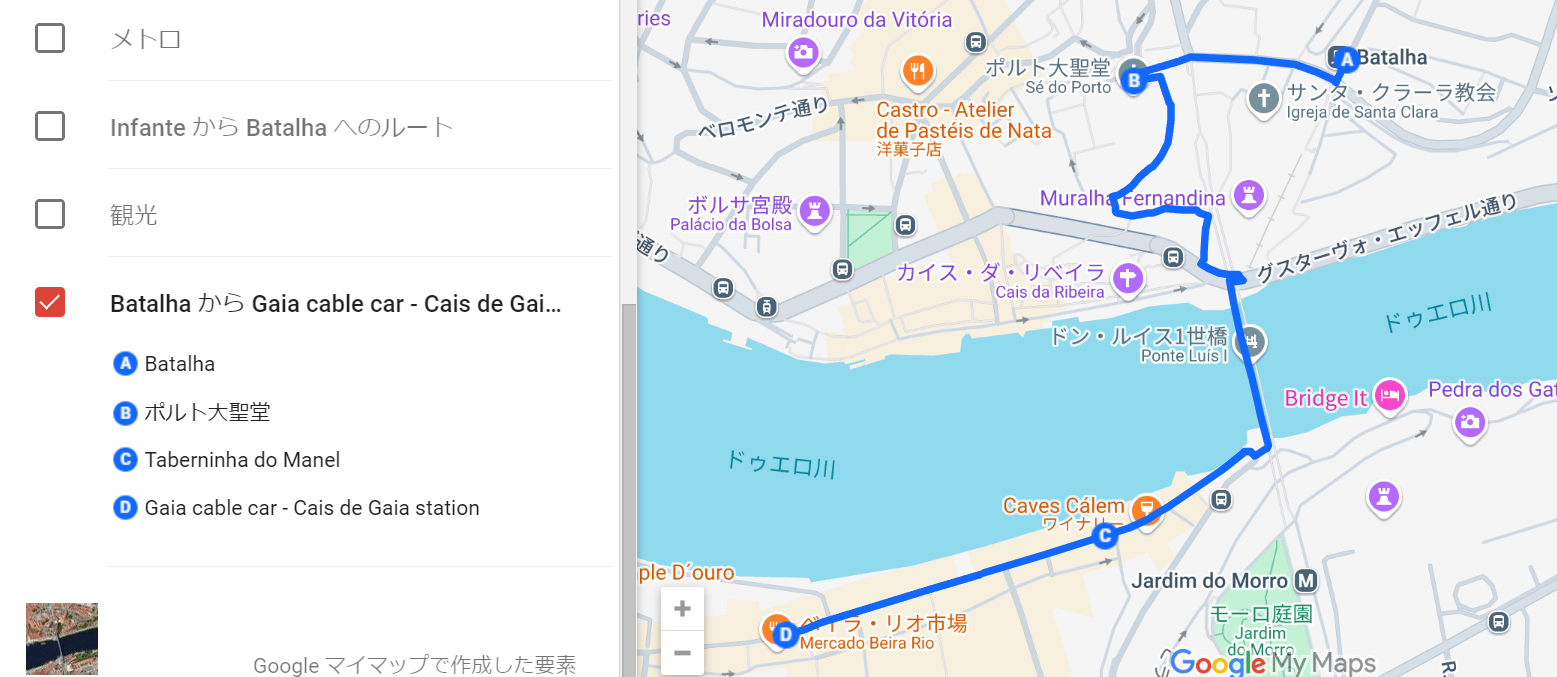Tap the Cais da Ribeira map marker
1557x677 pixels.
point(1128,279)
